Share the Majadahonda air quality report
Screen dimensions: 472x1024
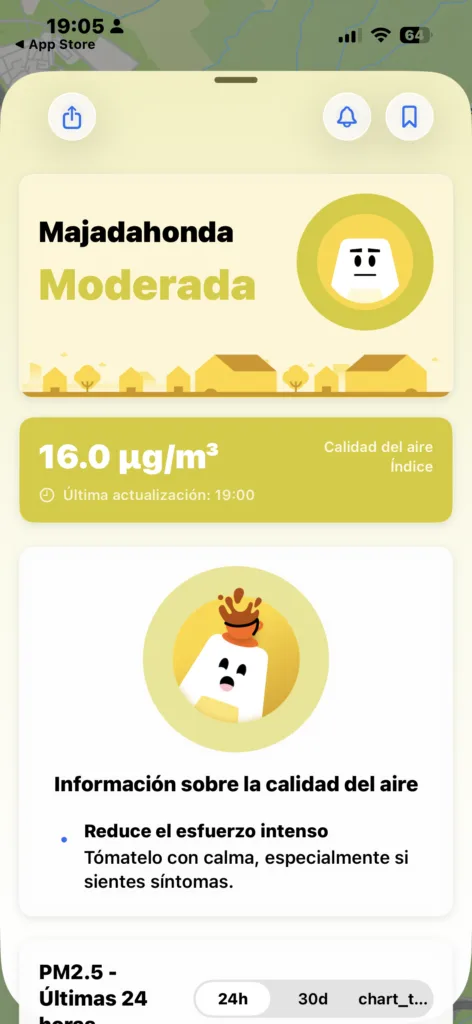72,118
